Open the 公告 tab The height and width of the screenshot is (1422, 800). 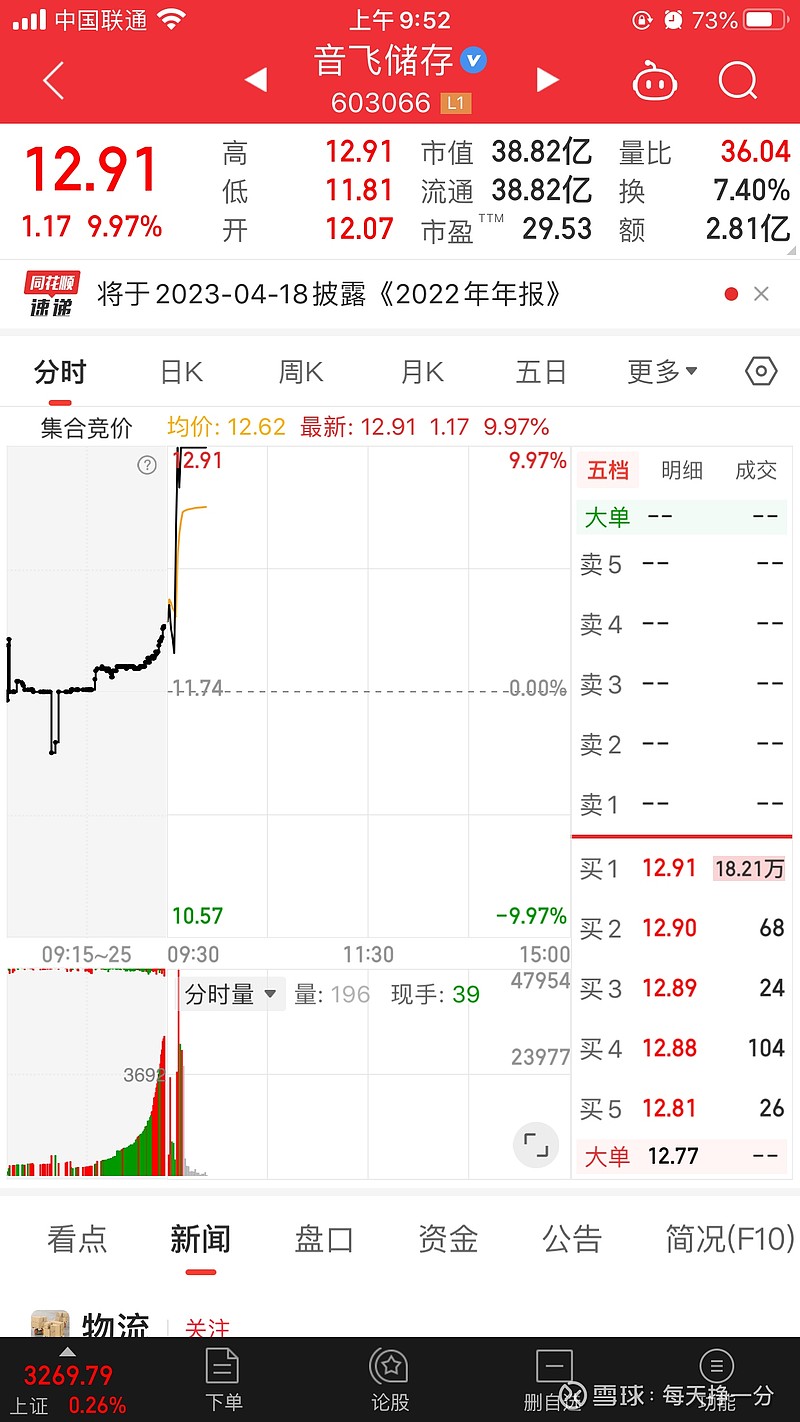point(572,1239)
